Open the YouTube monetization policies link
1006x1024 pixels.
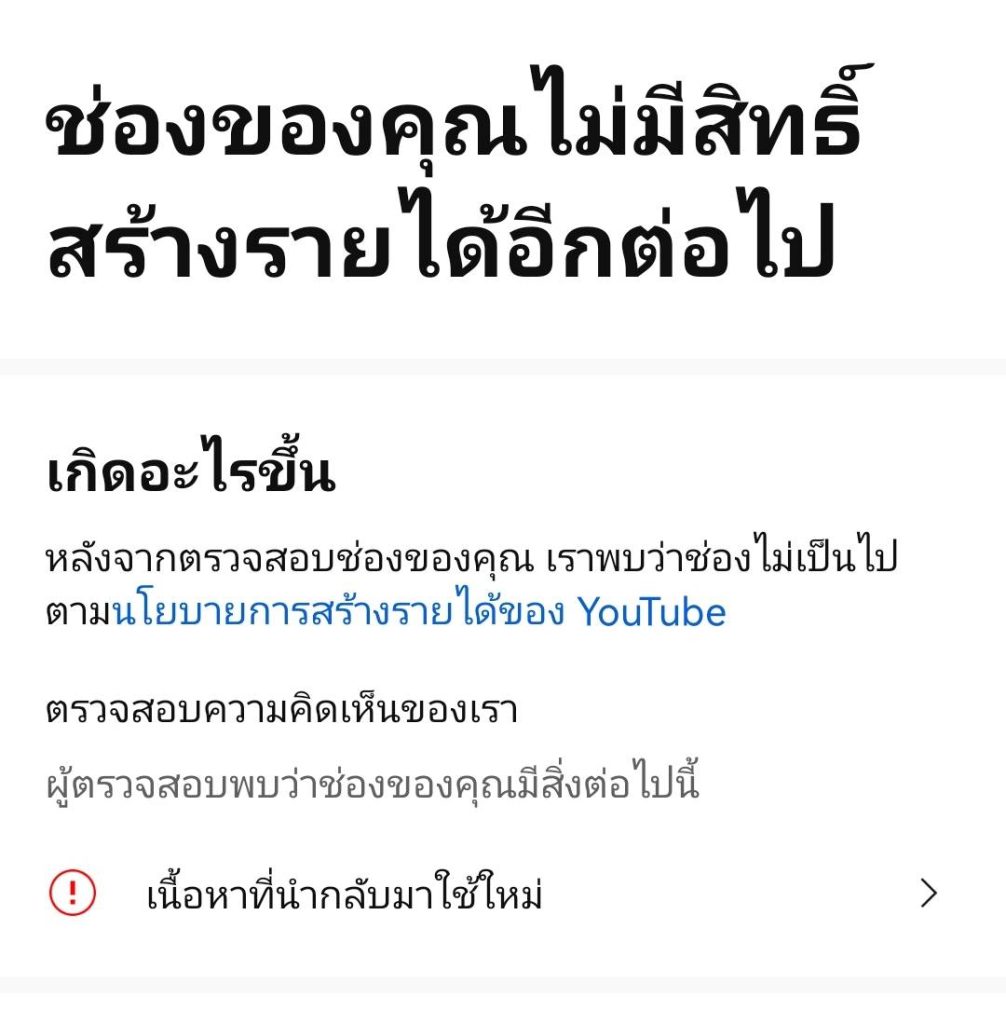[x=420, y=612]
